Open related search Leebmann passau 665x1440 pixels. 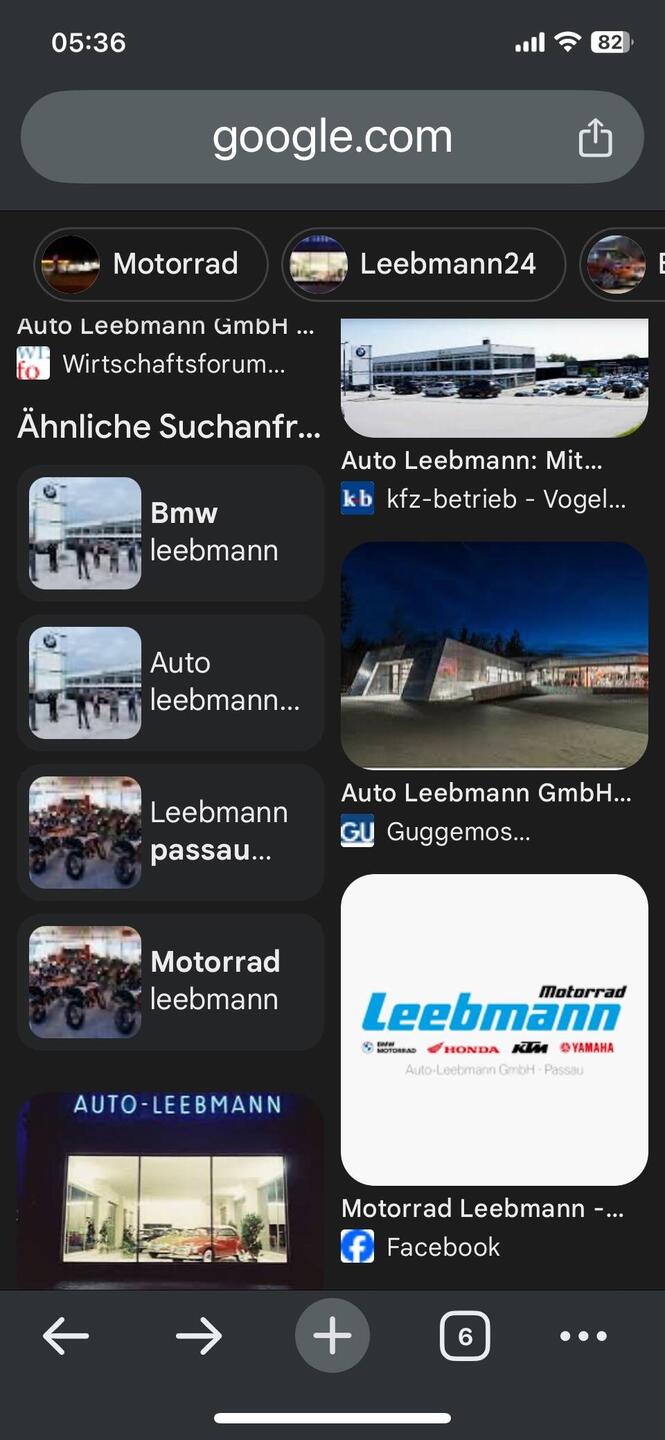(170, 832)
